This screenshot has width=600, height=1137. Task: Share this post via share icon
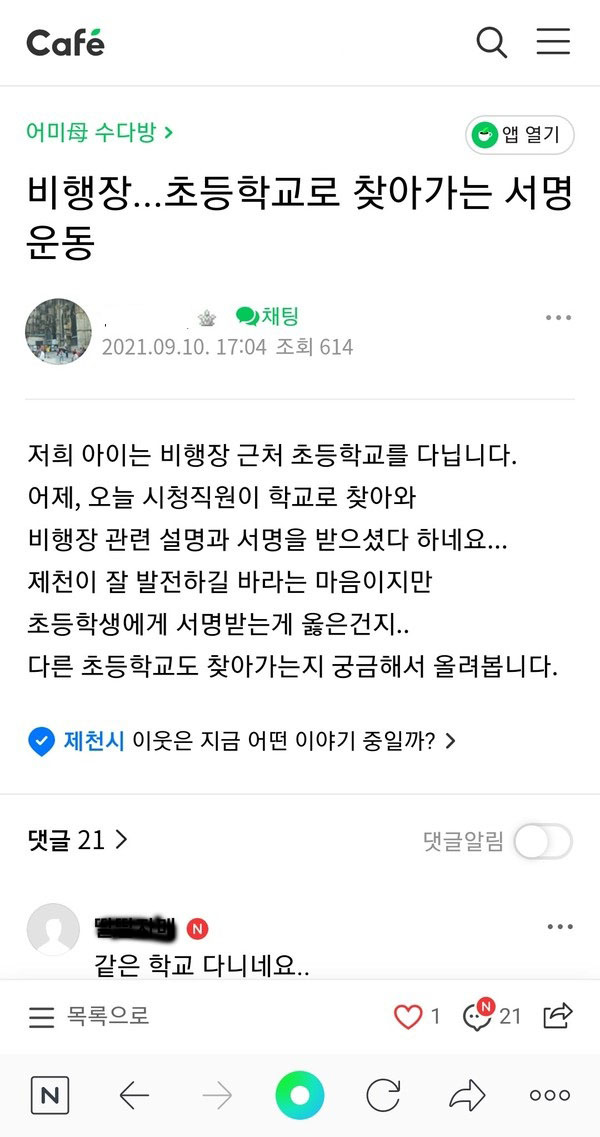click(557, 1016)
